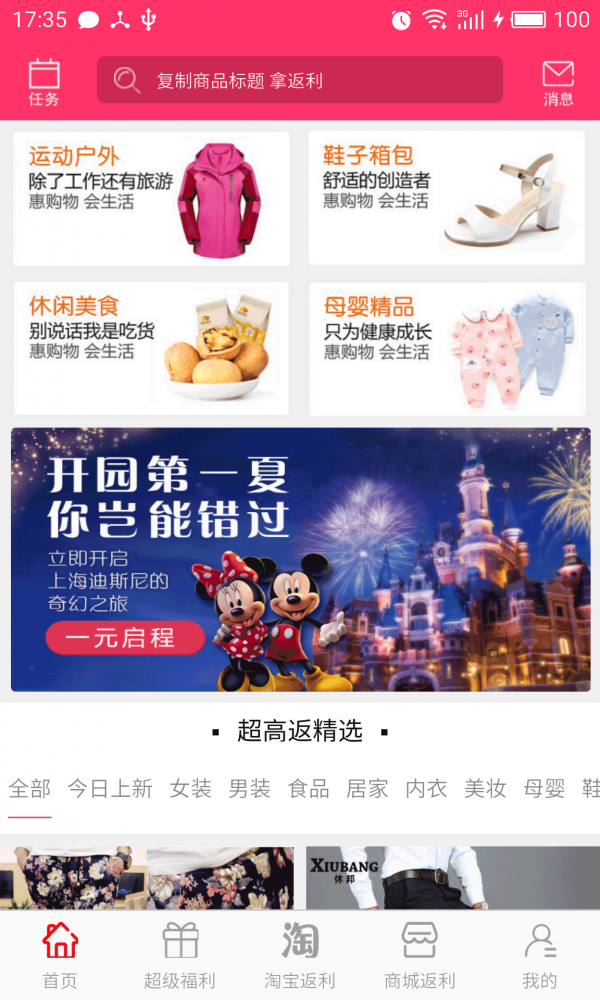The image size is (600, 1000).
Task: Open the 任务 calendar icon
Action: pyautogui.click(x=44, y=81)
